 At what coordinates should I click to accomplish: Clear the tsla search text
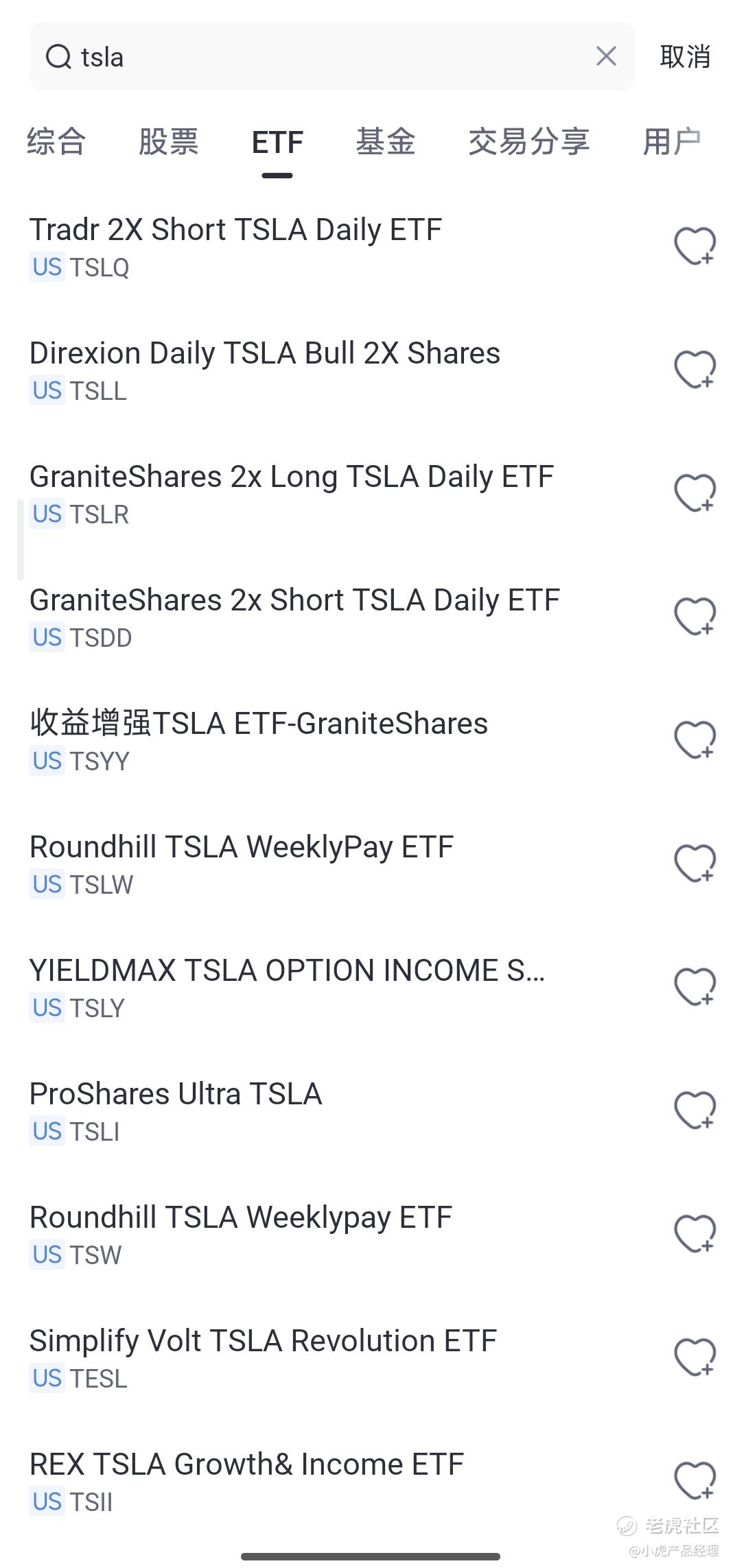point(606,56)
